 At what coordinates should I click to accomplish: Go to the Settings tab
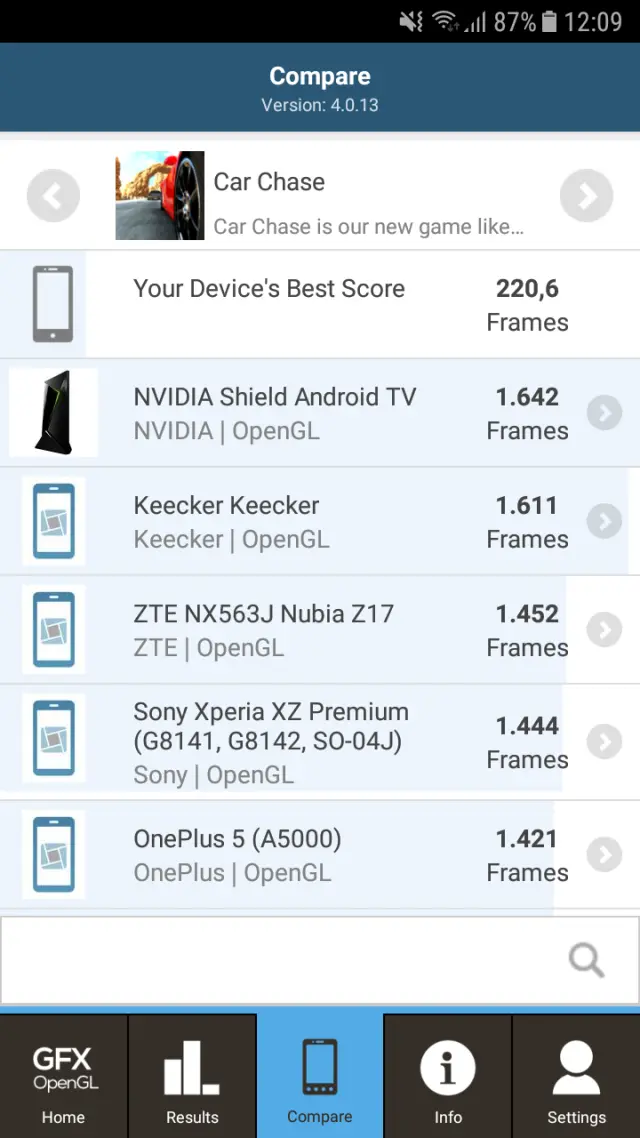576,1076
